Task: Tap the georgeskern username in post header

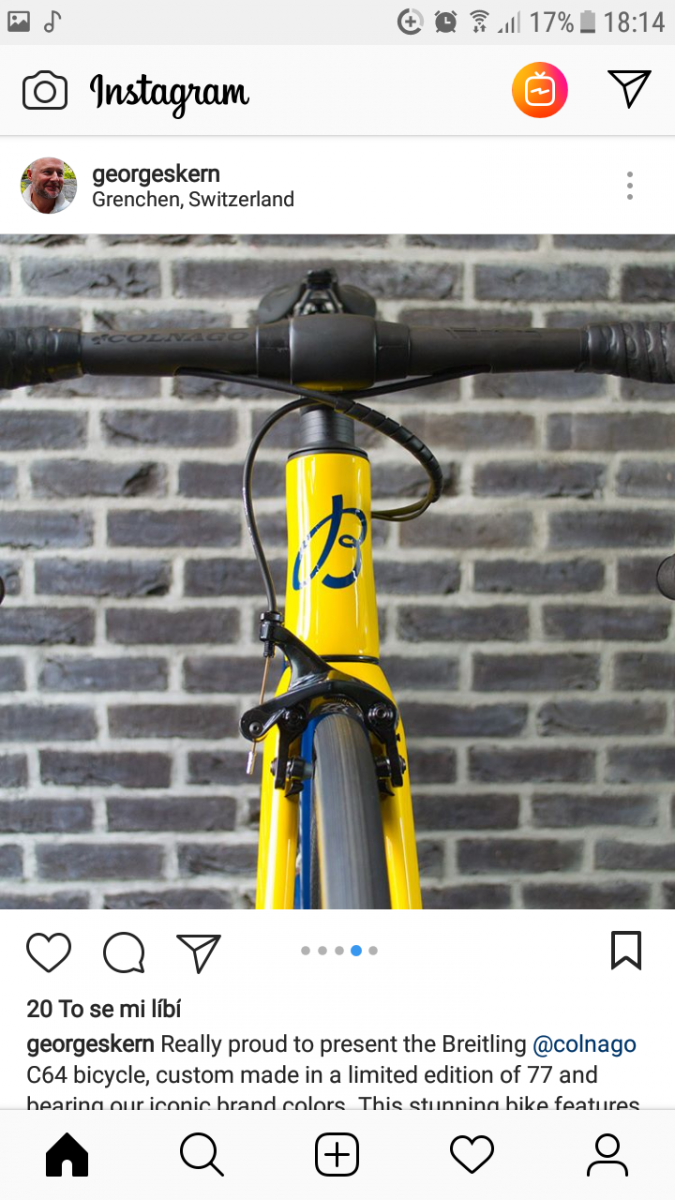Action: point(156,173)
